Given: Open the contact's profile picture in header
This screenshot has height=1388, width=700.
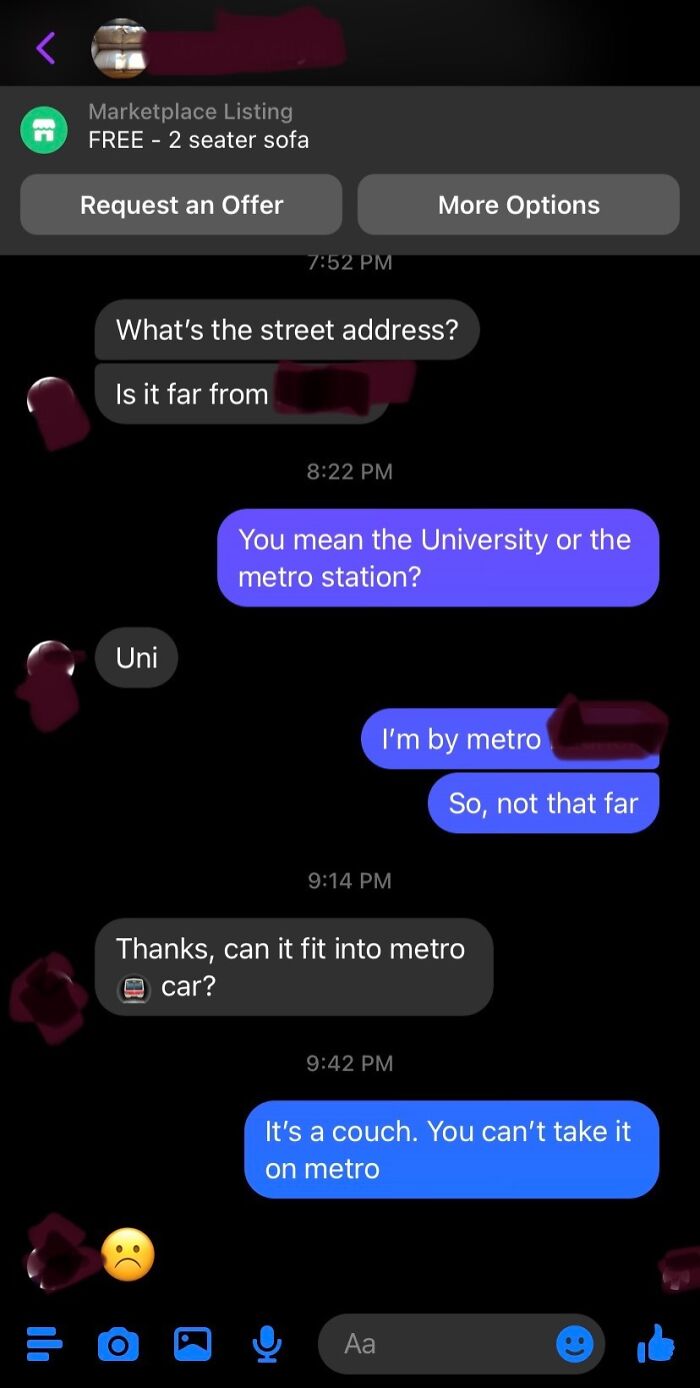Looking at the screenshot, I should 120,48.
